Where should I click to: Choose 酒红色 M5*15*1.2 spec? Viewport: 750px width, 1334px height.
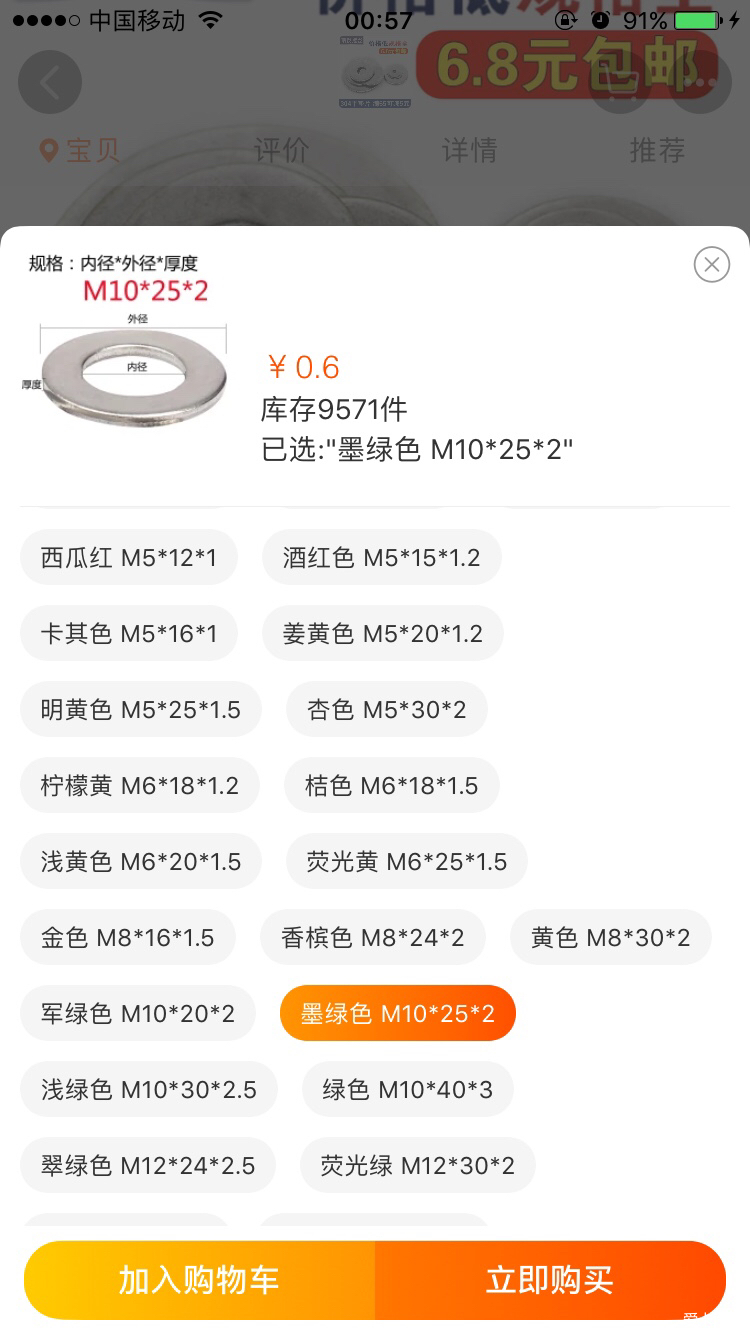(x=382, y=557)
